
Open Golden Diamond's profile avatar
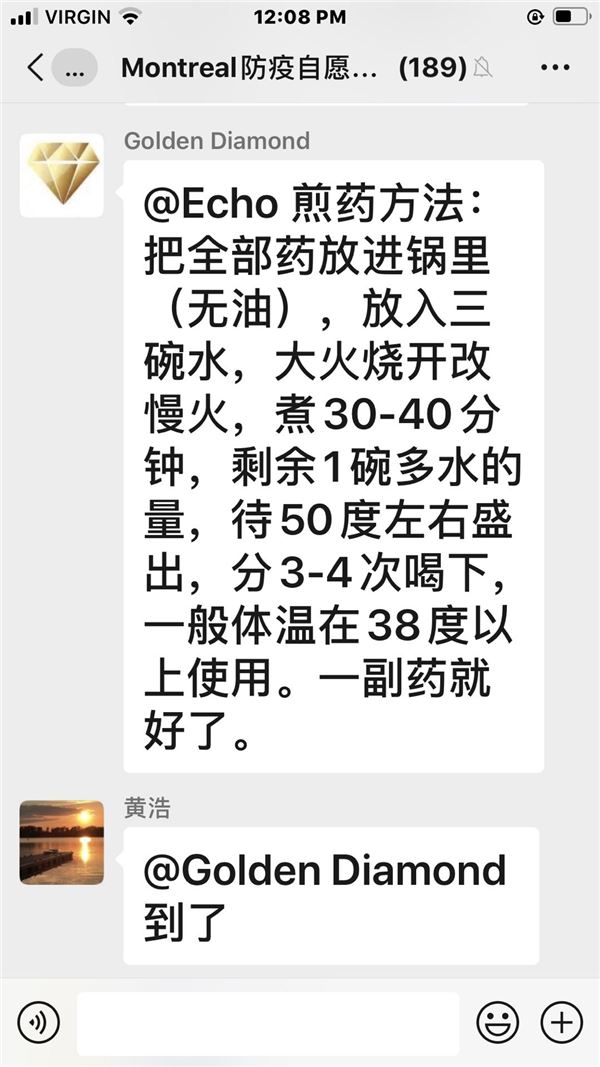click(x=61, y=175)
